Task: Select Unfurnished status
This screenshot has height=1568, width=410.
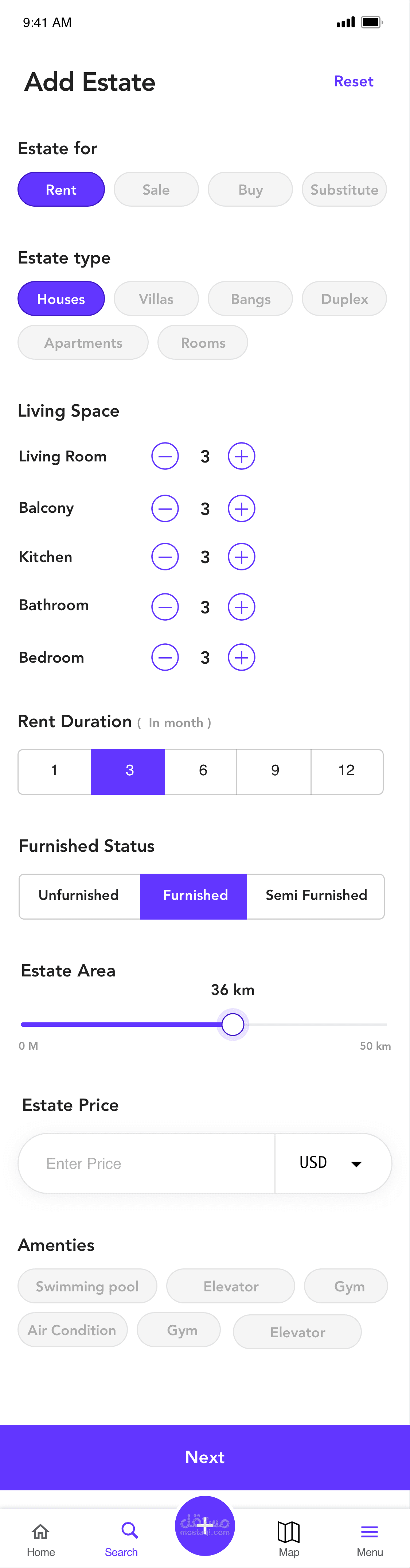Action: pos(79,896)
